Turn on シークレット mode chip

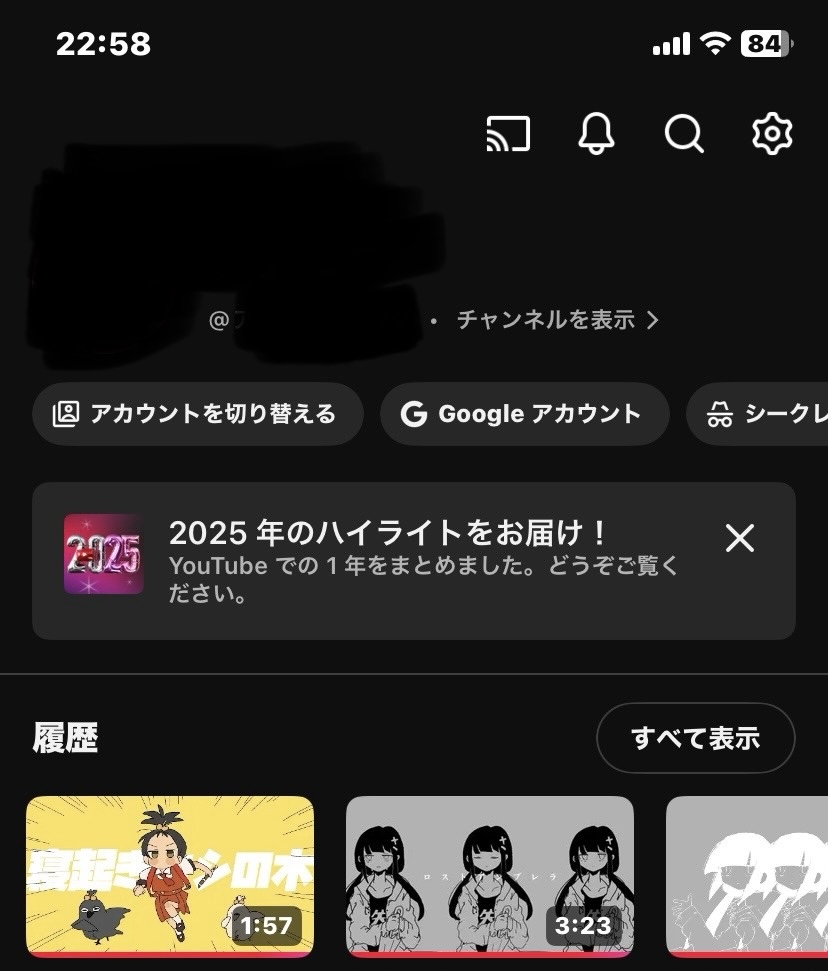(x=760, y=414)
